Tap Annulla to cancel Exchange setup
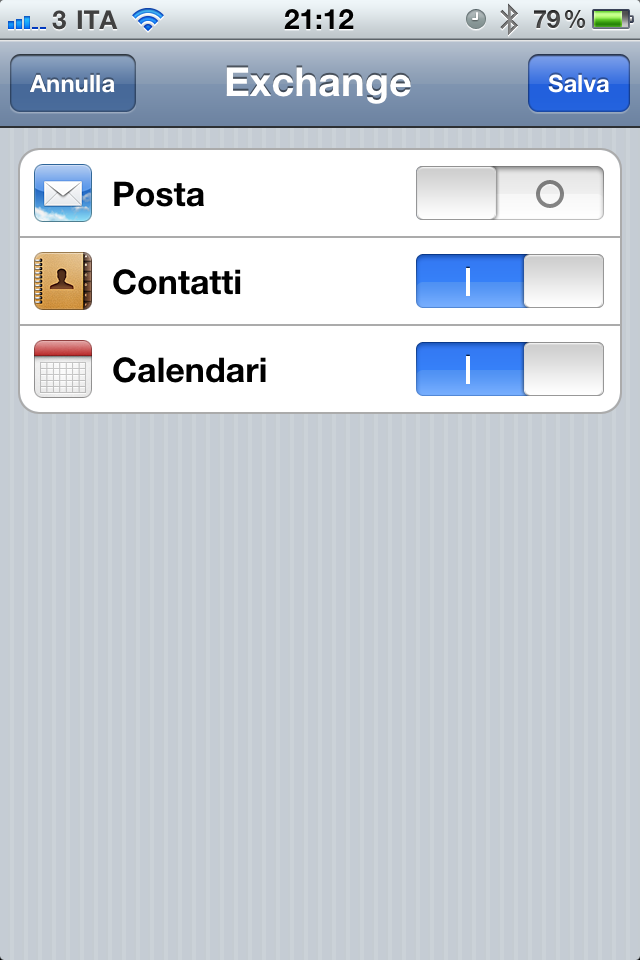Viewport: 640px width, 960px height. coord(72,84)
